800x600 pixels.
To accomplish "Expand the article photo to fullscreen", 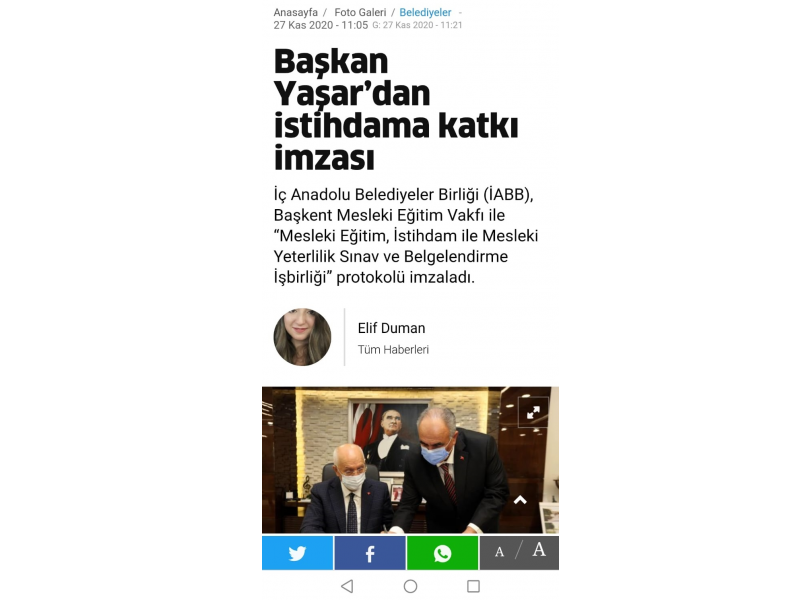I will coord(533,412).
